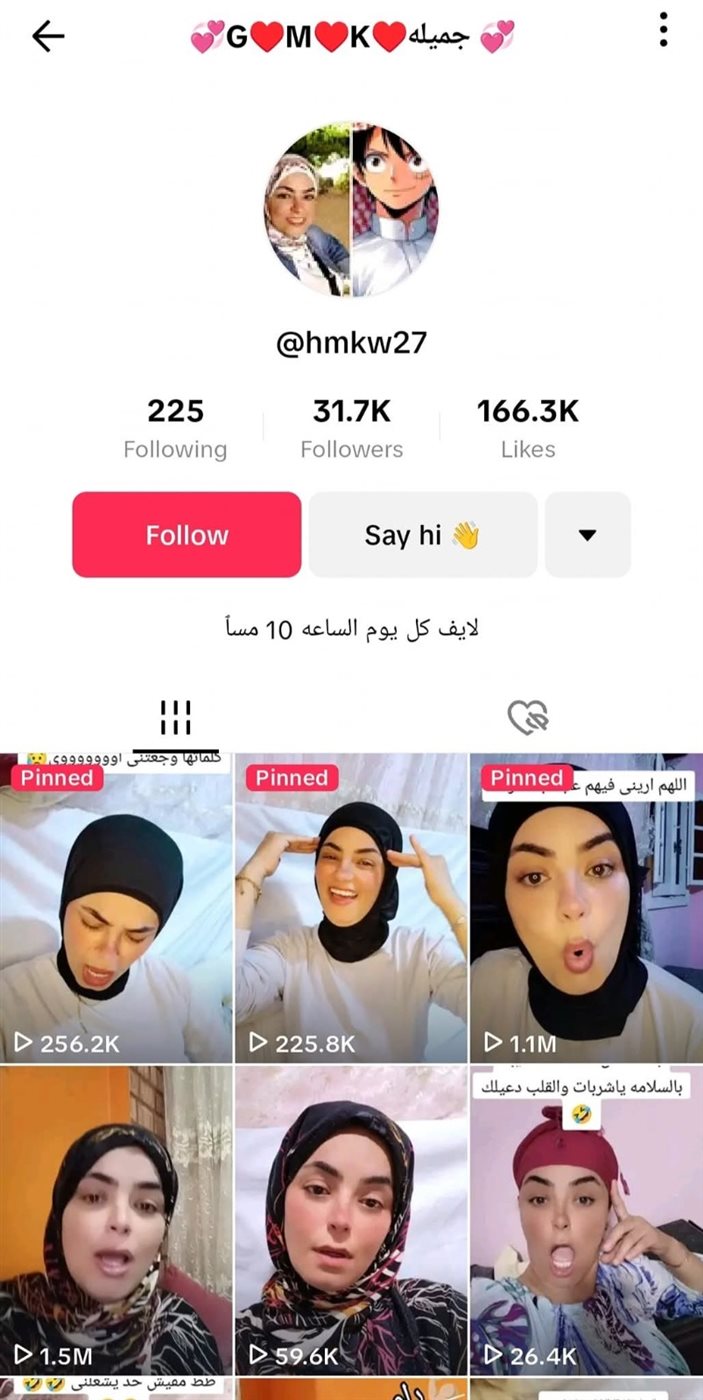Open the 31.7K Followers list
Viewport: 703px width, 1400px height.
pos(351,428)
